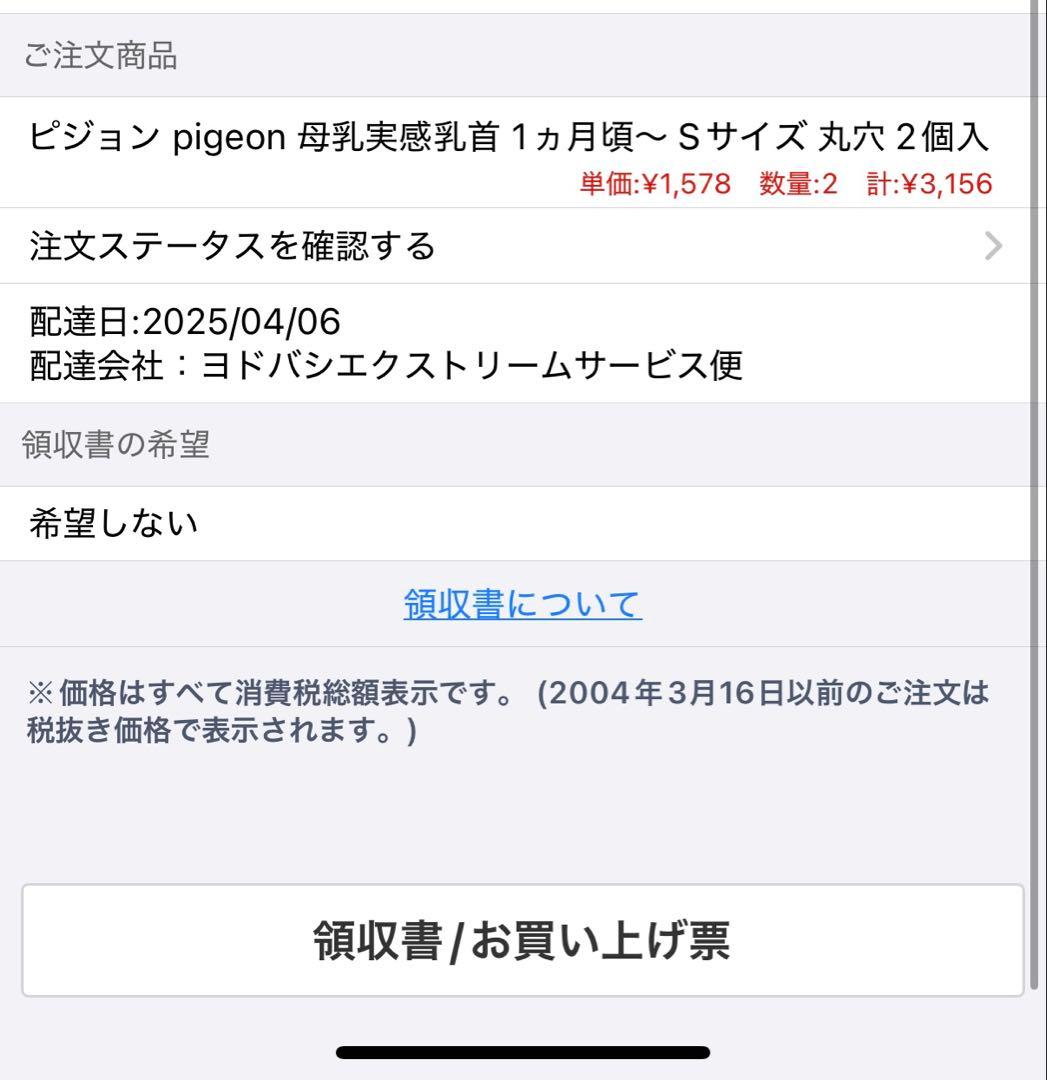Open the ピジョン pigeon 母乳実感乳首 product row
The image size is (1047, 1080).
pyautogui.click(x=510, y=152)
